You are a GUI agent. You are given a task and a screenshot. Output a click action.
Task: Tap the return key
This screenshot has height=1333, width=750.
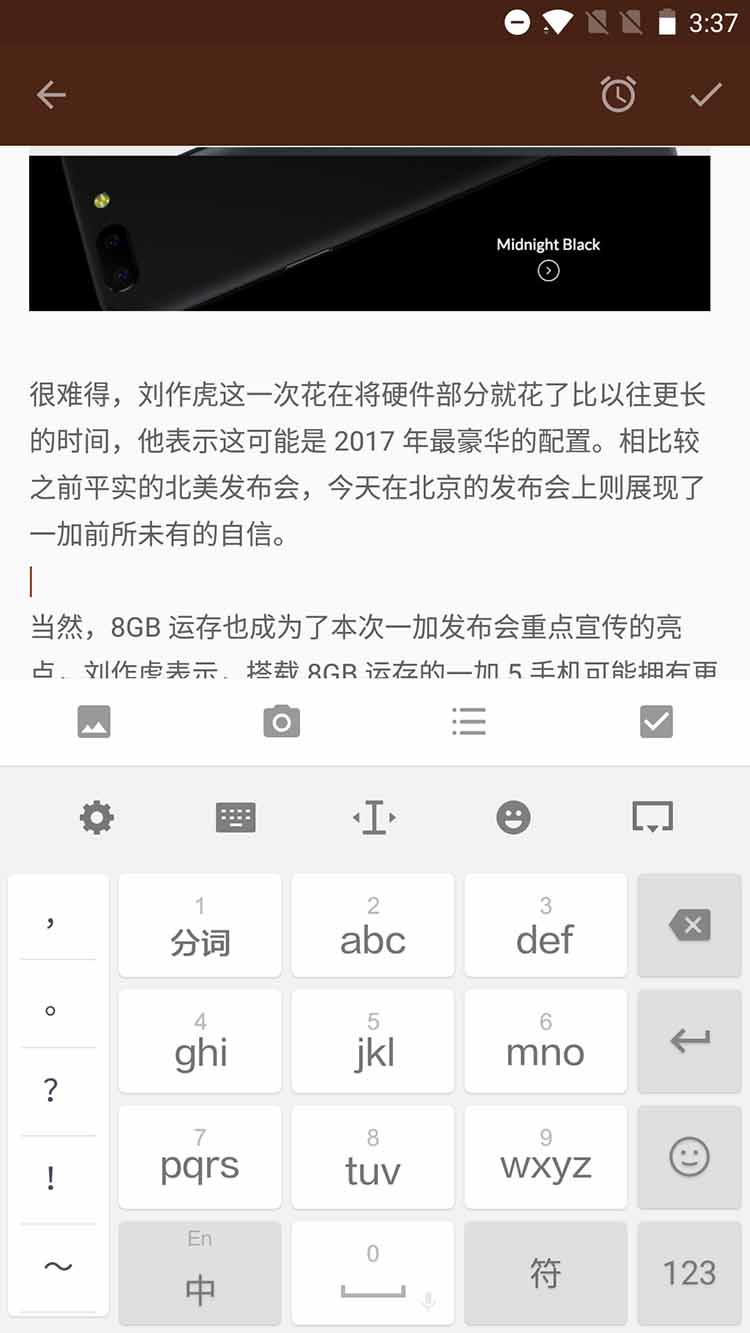tap(689, 1041)
